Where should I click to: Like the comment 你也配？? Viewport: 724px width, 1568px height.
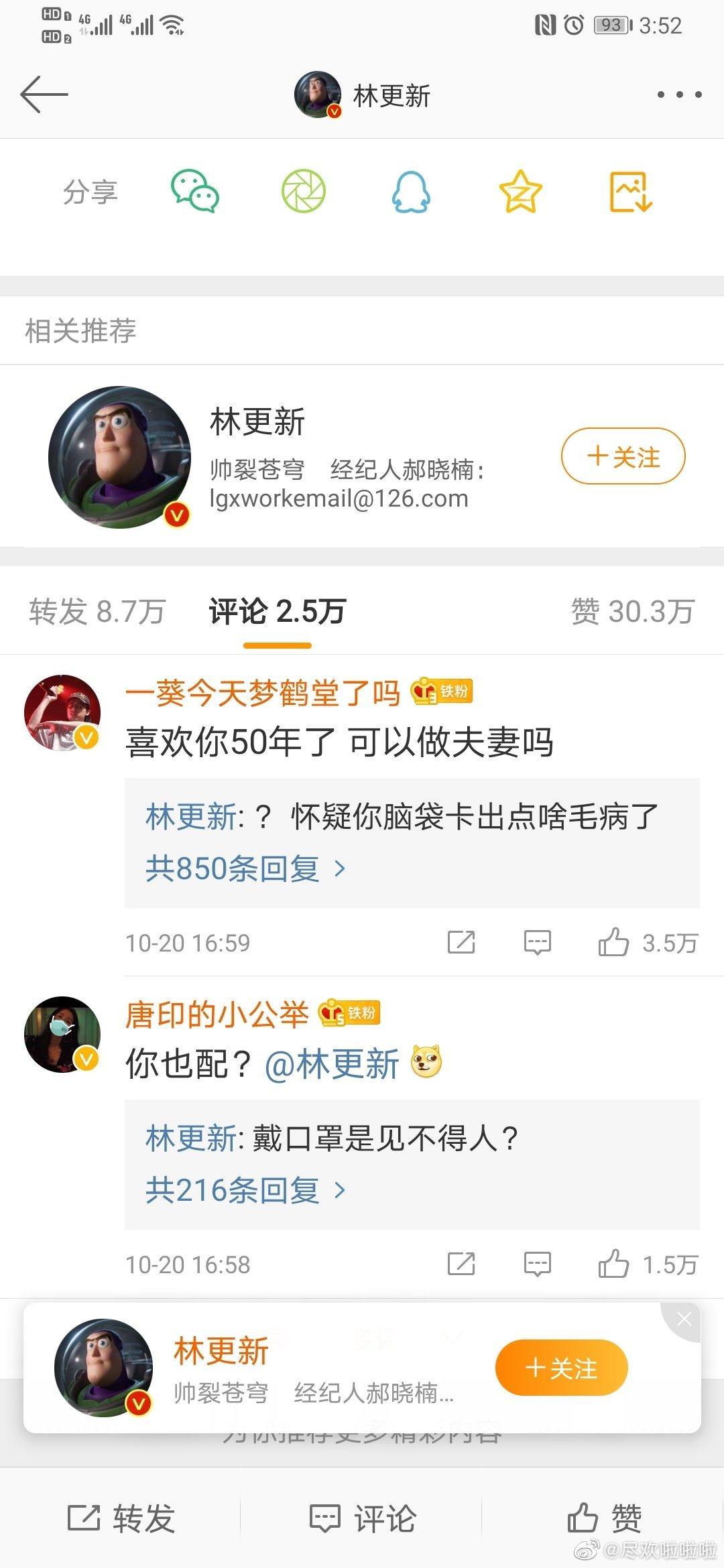[613, 1264]
